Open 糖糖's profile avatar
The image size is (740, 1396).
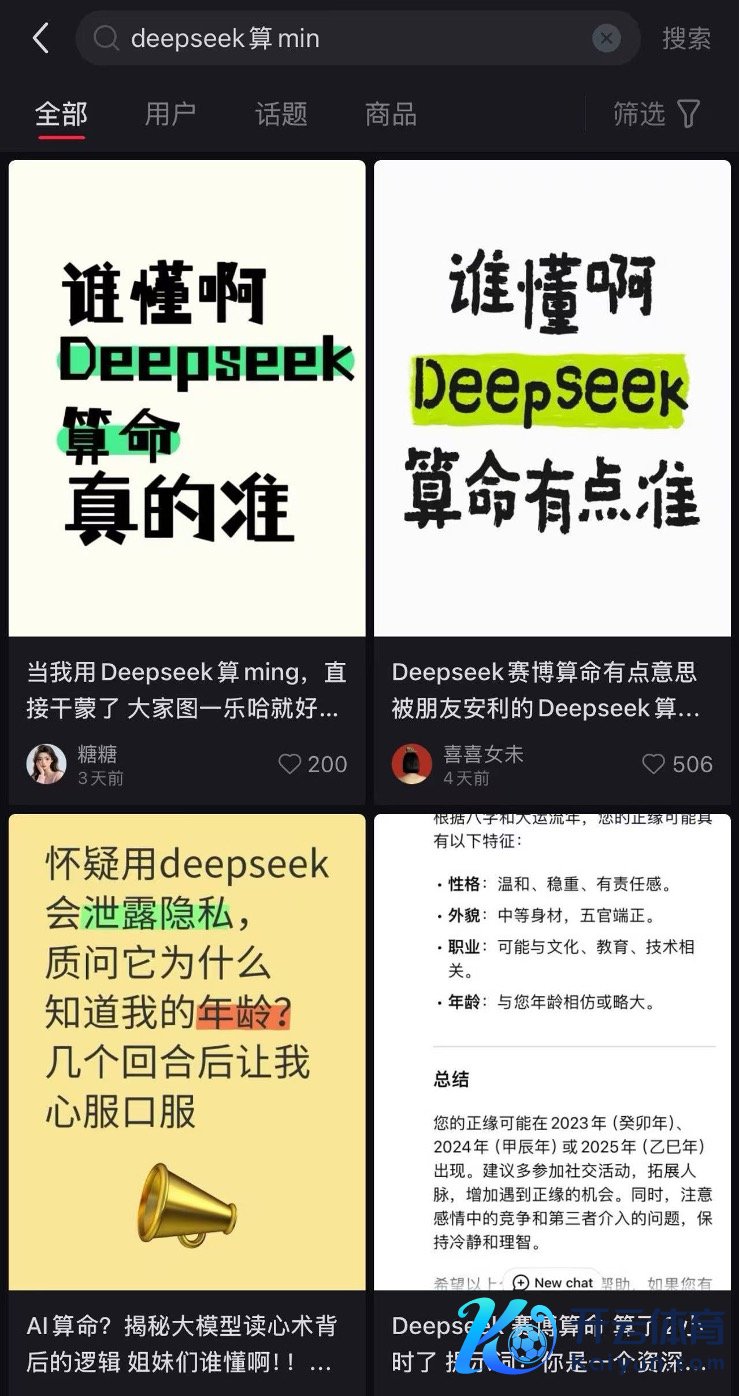pos(46,764)
